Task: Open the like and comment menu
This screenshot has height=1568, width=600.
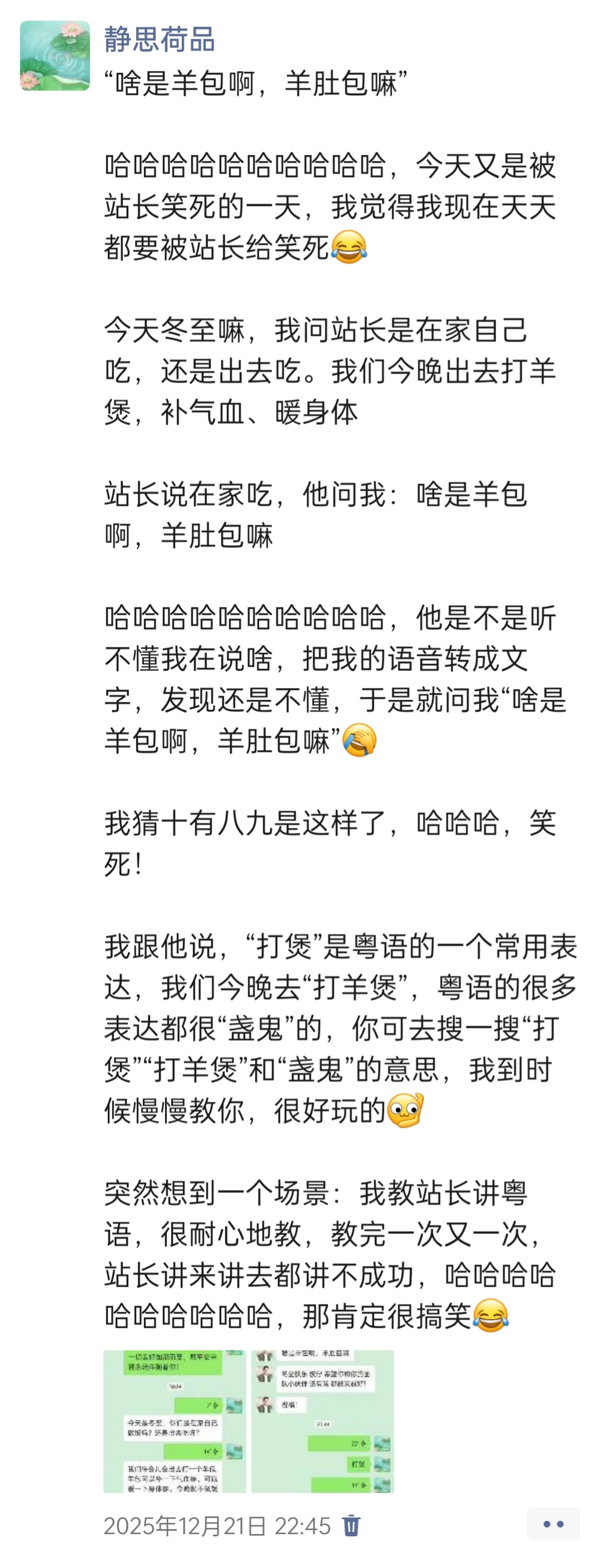Action: click(x=552, y=1524)
